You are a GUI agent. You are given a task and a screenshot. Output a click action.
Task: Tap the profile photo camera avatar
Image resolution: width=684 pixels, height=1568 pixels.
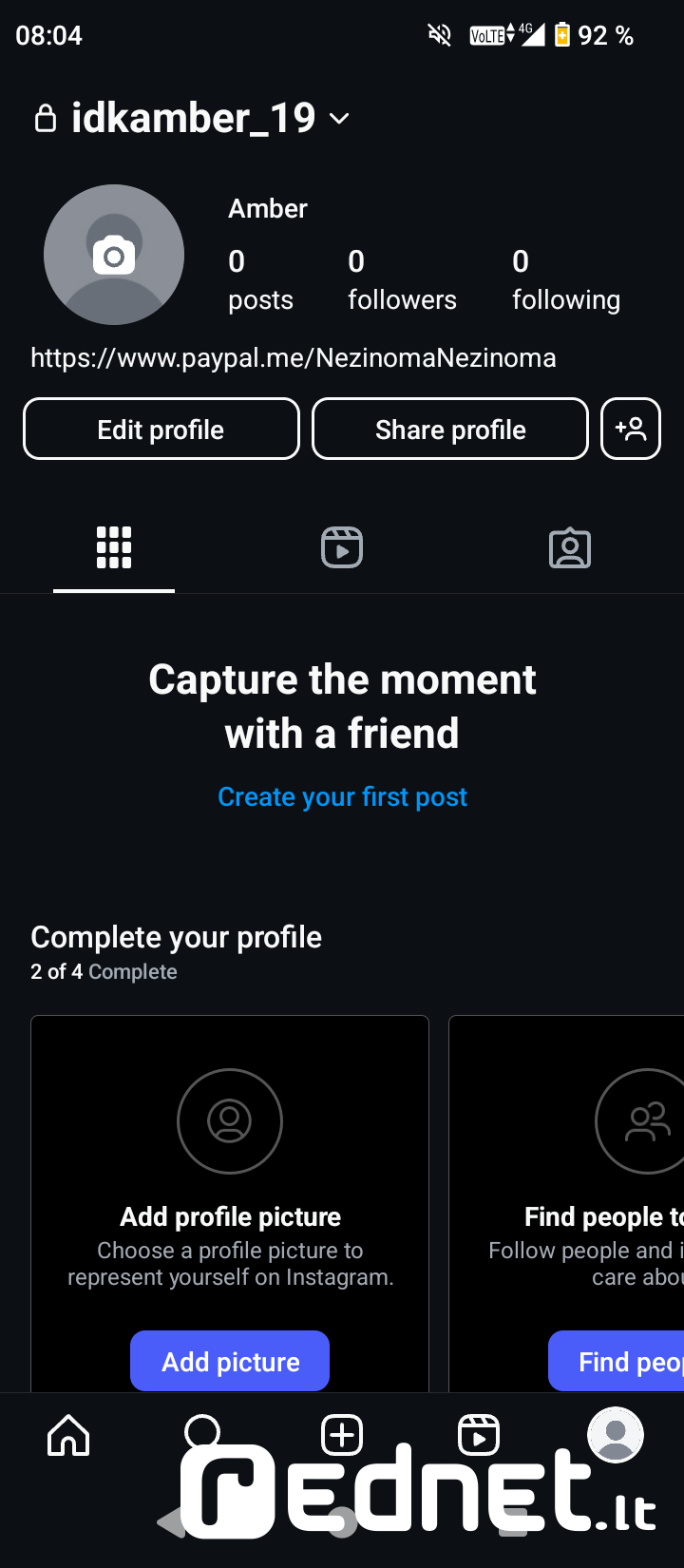(114, 255)
